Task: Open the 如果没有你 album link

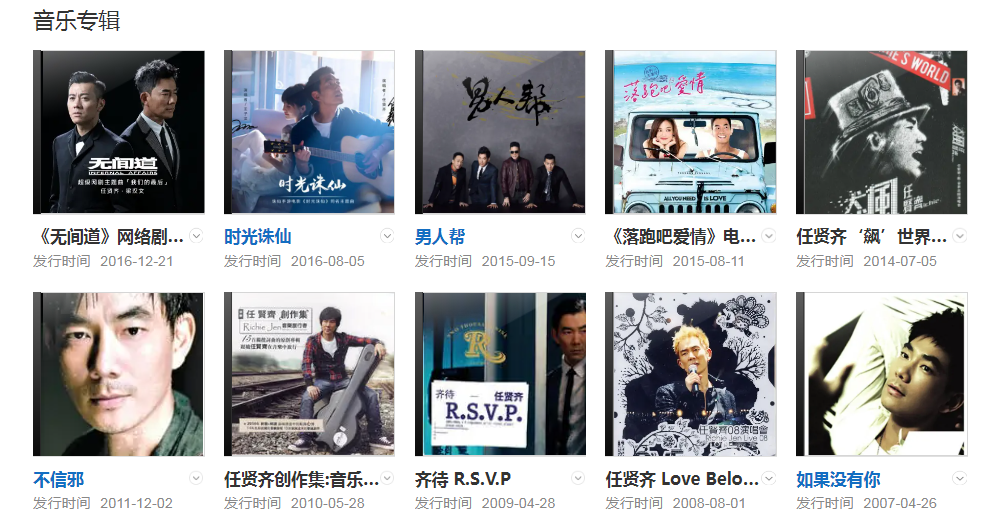Action: coord(838,479)
